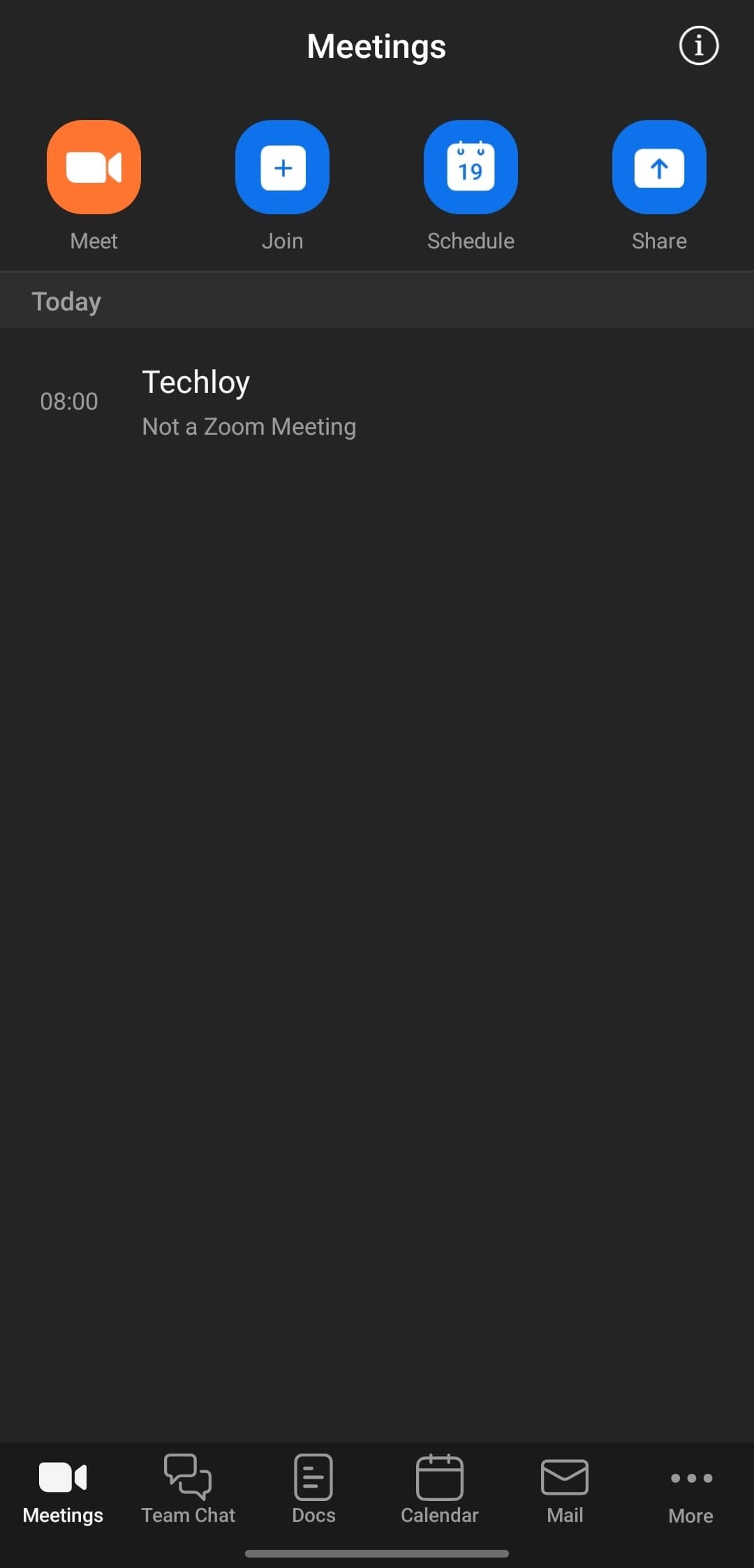Open the More tab

[690, 1489]
